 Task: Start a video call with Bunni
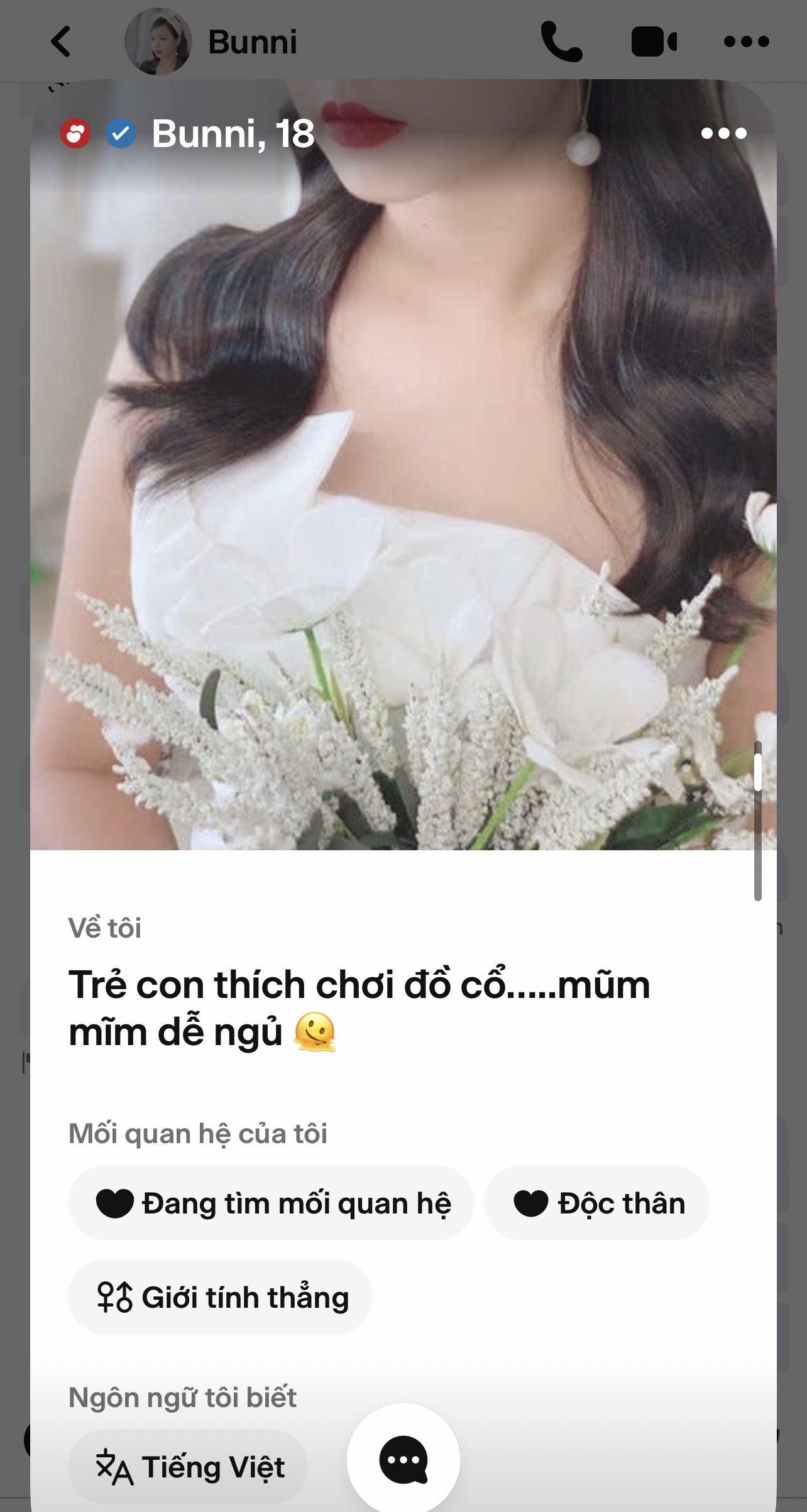654,42
